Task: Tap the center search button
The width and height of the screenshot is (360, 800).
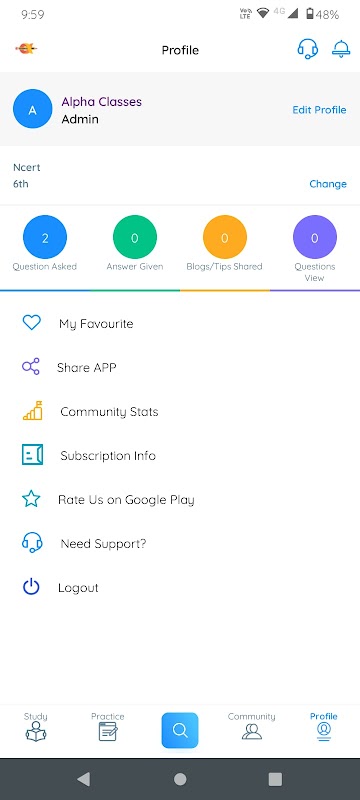Action: coord(180,730)
